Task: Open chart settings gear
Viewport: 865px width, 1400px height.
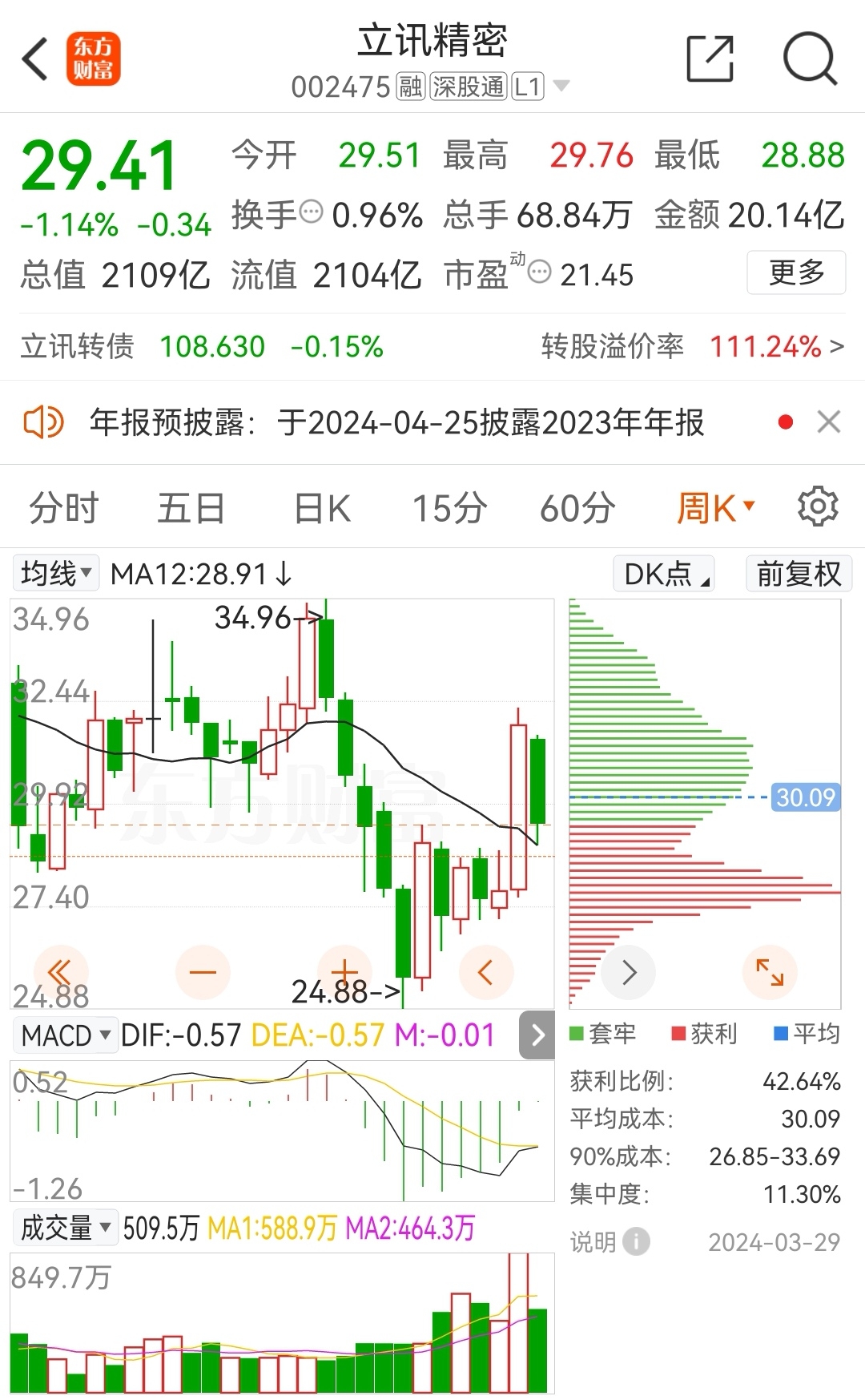Action: coord(818,507)
